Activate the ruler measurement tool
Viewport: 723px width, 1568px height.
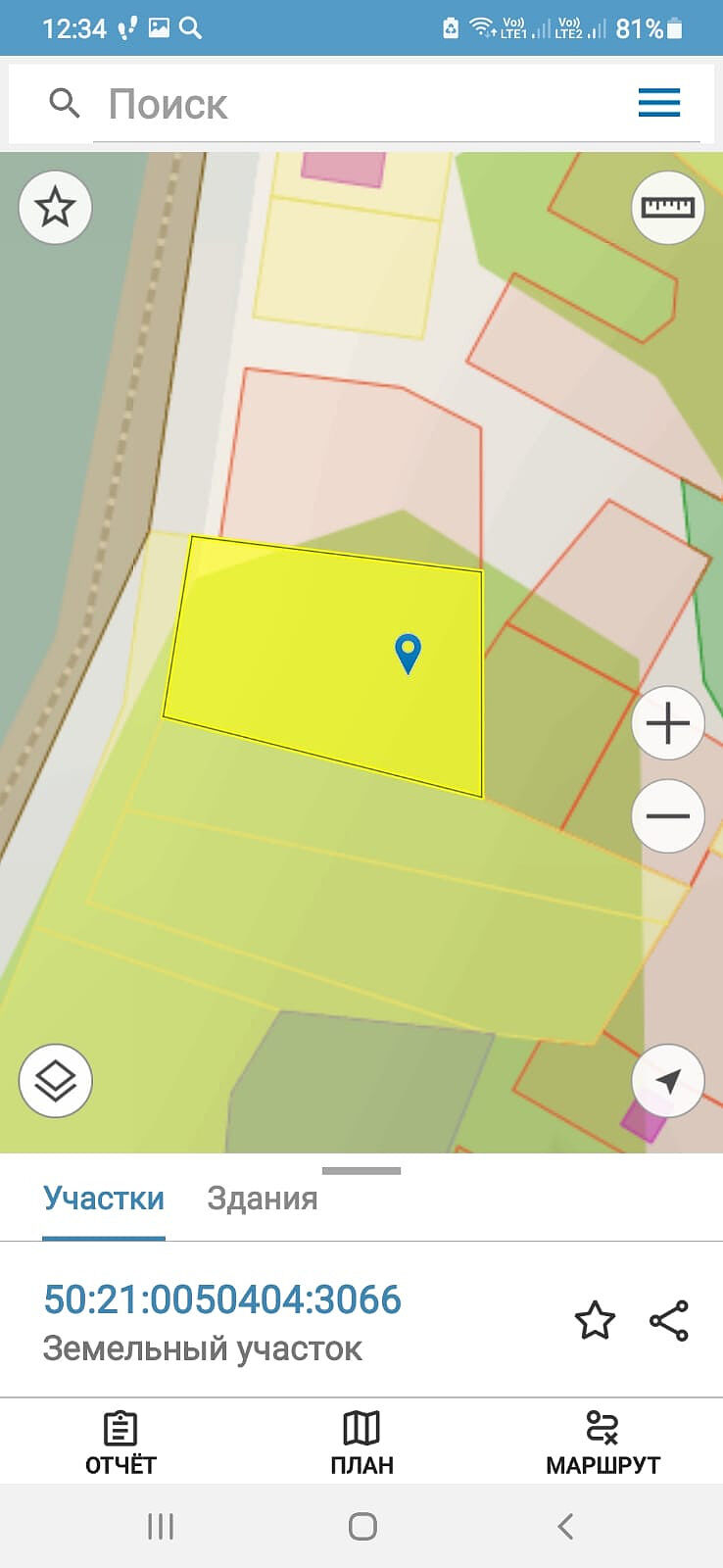click(667, 207)
